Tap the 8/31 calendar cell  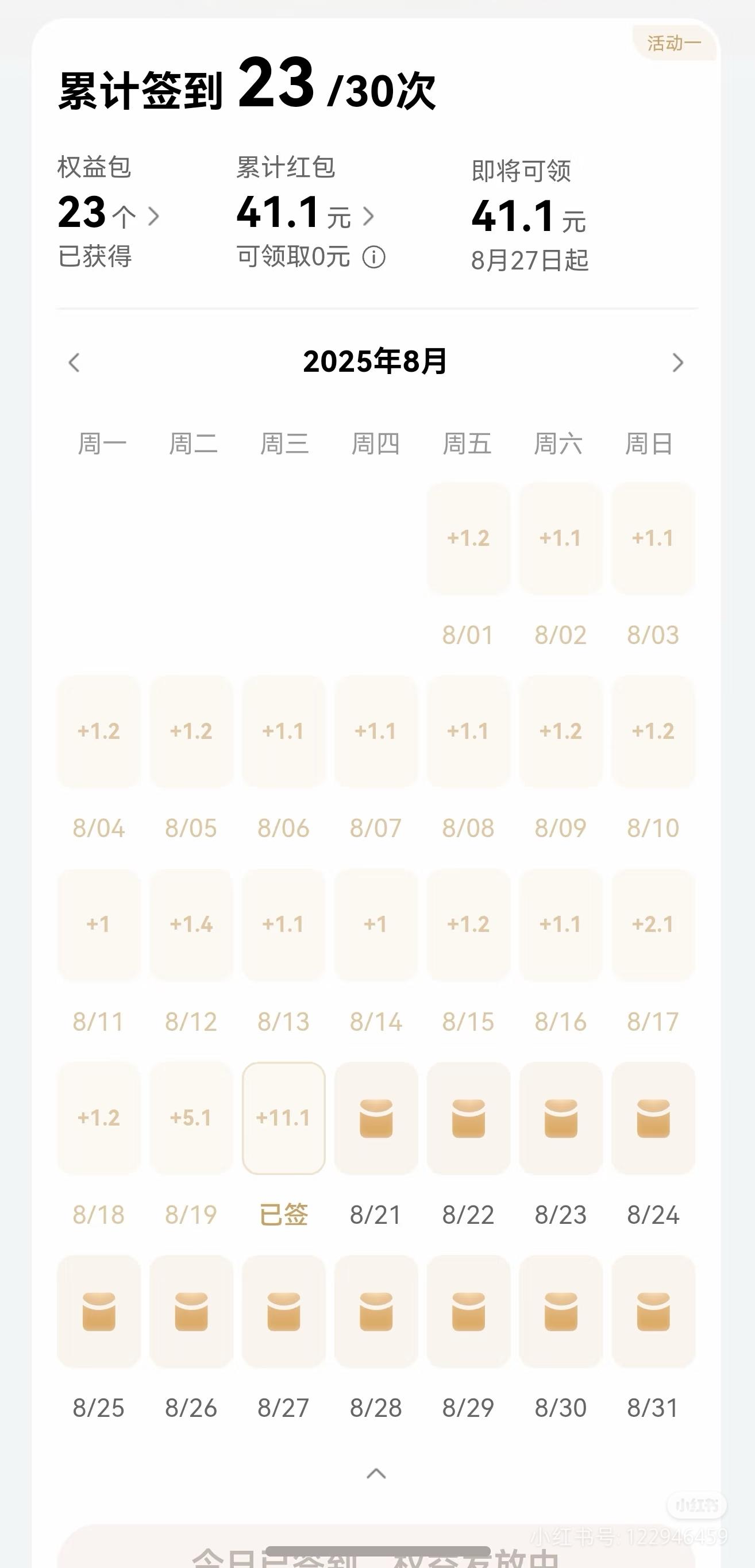653,1311
